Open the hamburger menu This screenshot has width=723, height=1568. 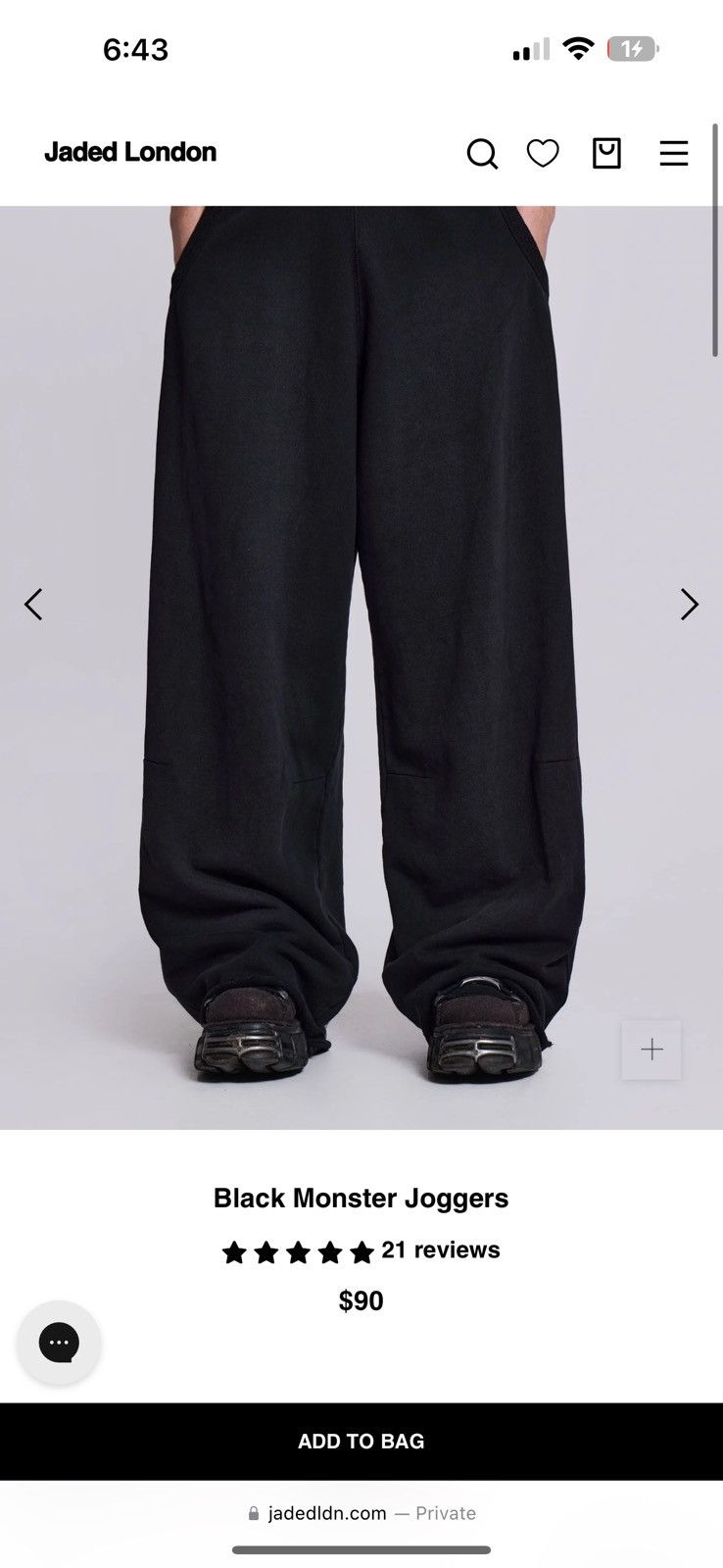pyautogui.click(x=674, y=154)
